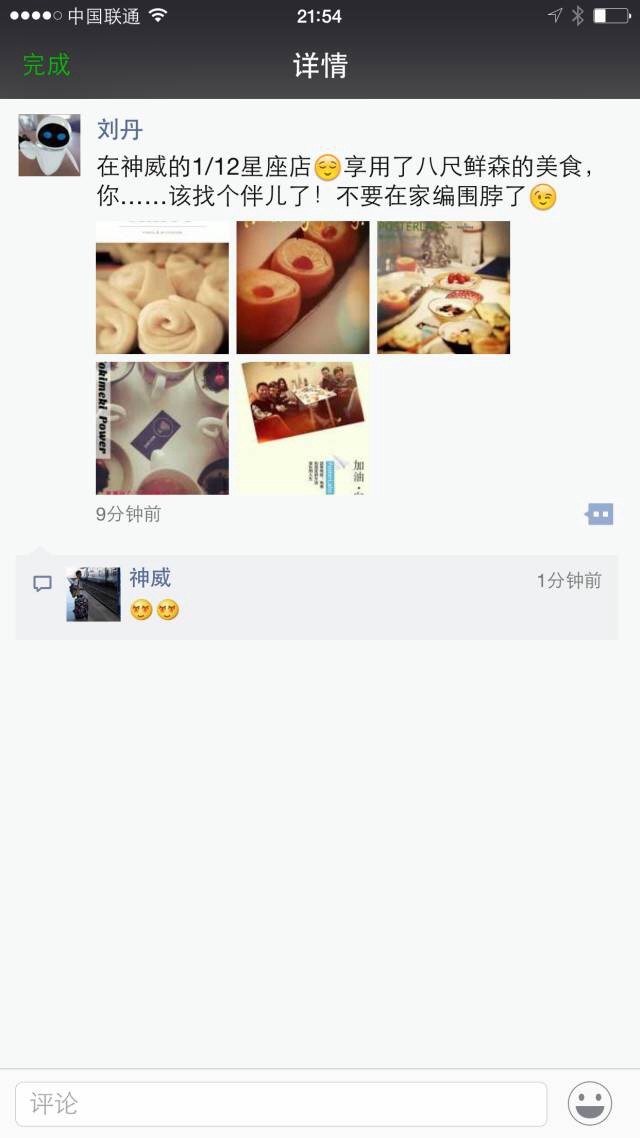Image resolution: width=640 pixels, height=1138 pixels.
Task: View the table spread photo
Action: tap(443, 287)
